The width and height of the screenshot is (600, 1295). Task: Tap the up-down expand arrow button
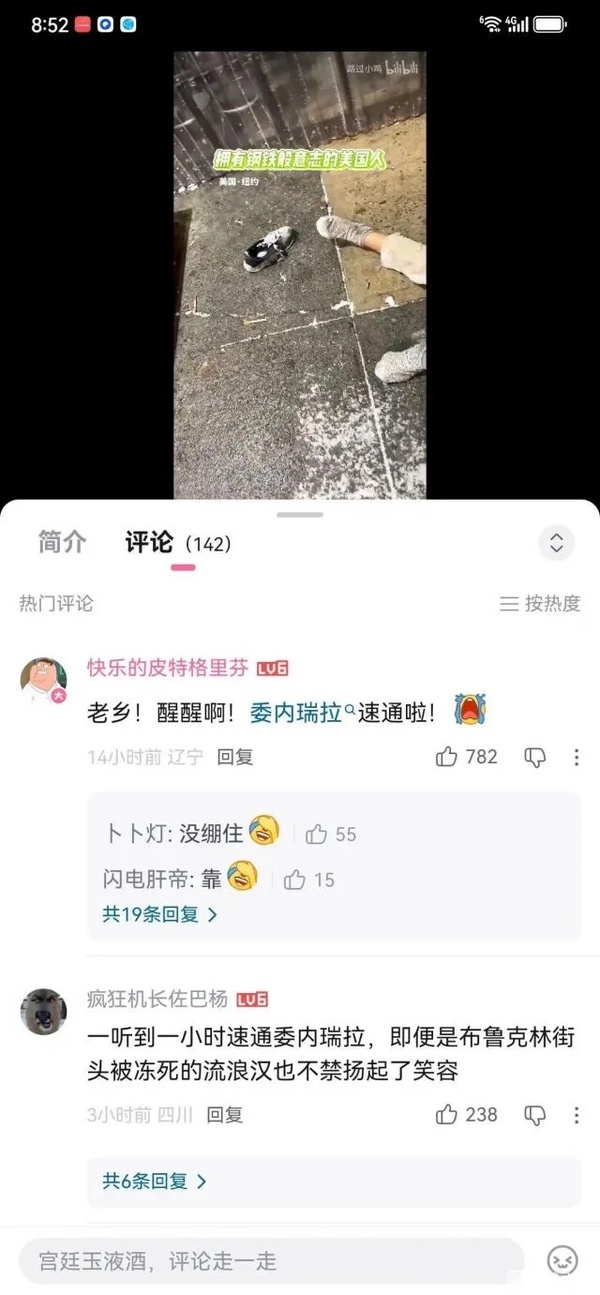point(557,543)
